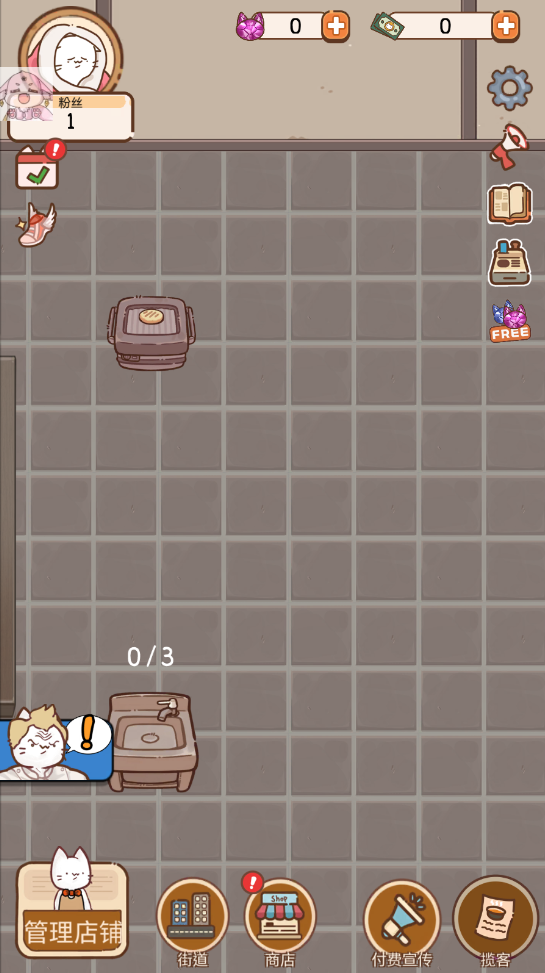This screenshot has height=973, width=545.
Task: Tap the sink to wash dishes
Action: point(152,742)
